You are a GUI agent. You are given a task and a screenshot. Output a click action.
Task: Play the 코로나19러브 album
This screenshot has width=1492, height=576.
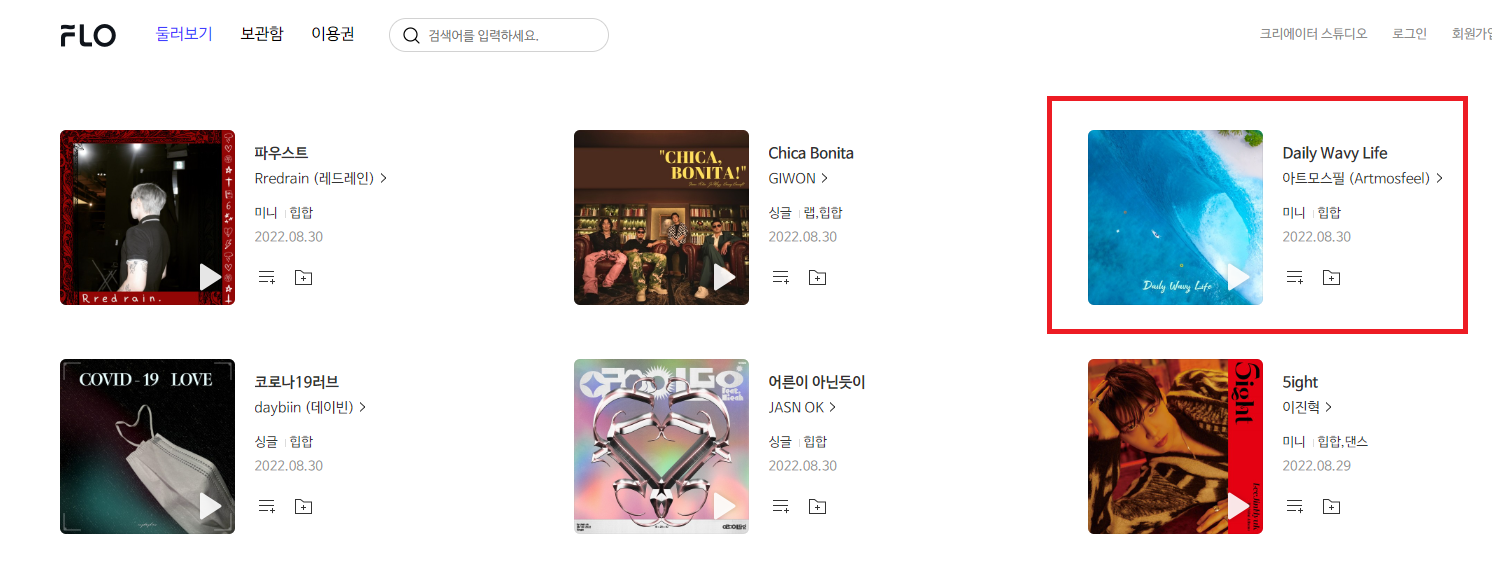pos(210,506)
